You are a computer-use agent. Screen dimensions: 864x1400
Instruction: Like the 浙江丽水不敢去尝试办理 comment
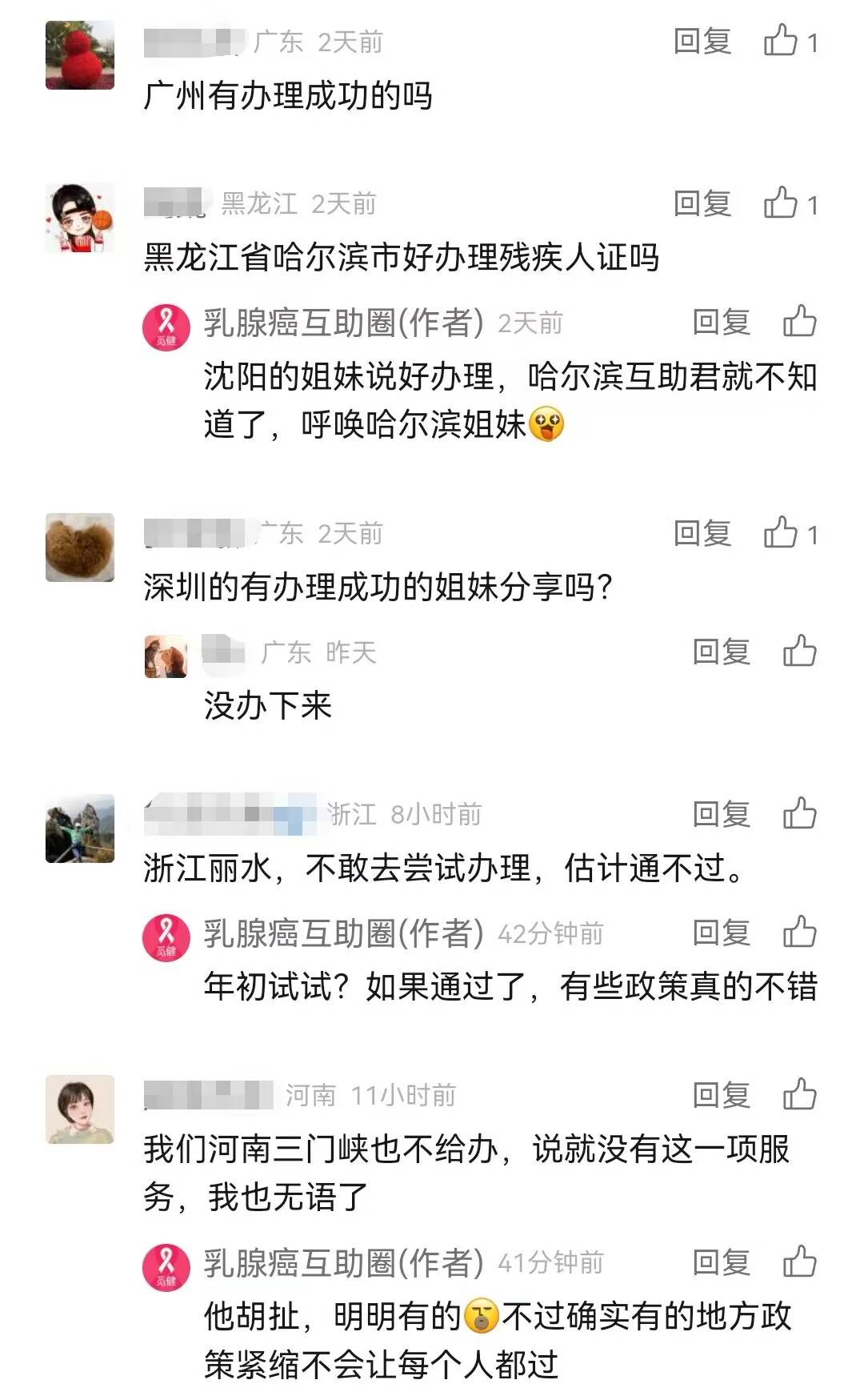coord(799,814)
